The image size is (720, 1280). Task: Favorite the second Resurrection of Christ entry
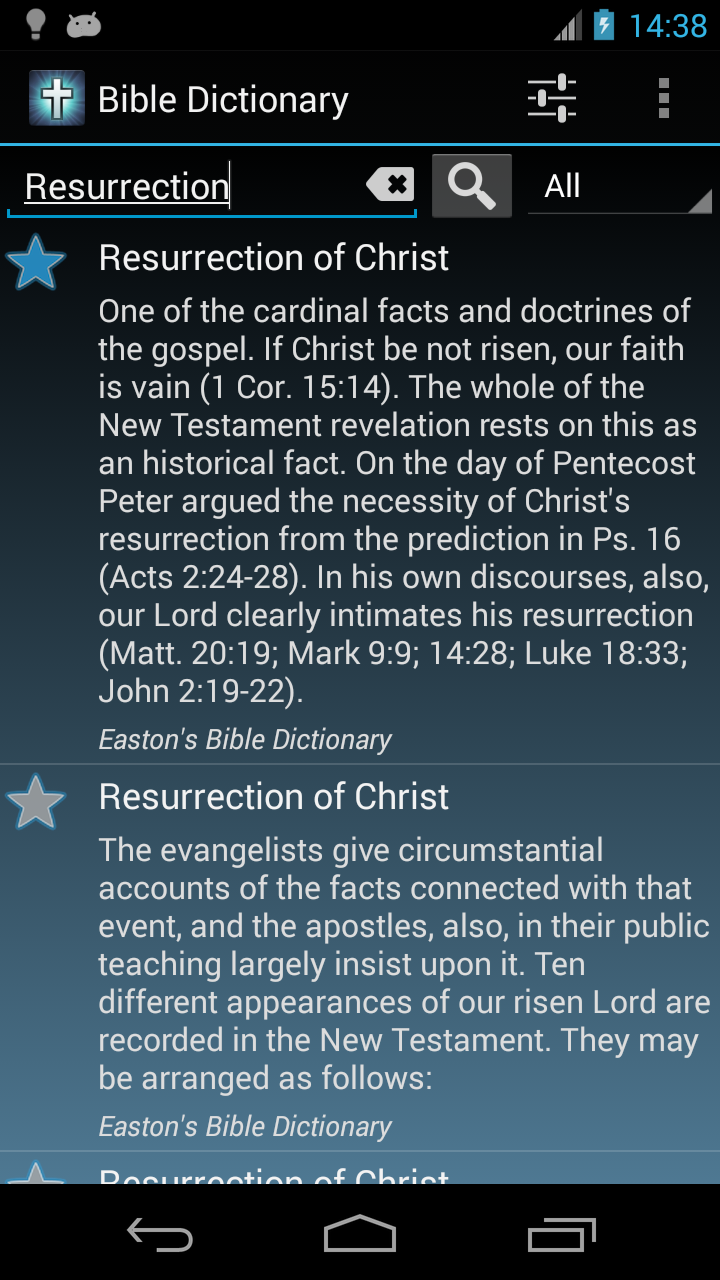[x=38, y=800]
